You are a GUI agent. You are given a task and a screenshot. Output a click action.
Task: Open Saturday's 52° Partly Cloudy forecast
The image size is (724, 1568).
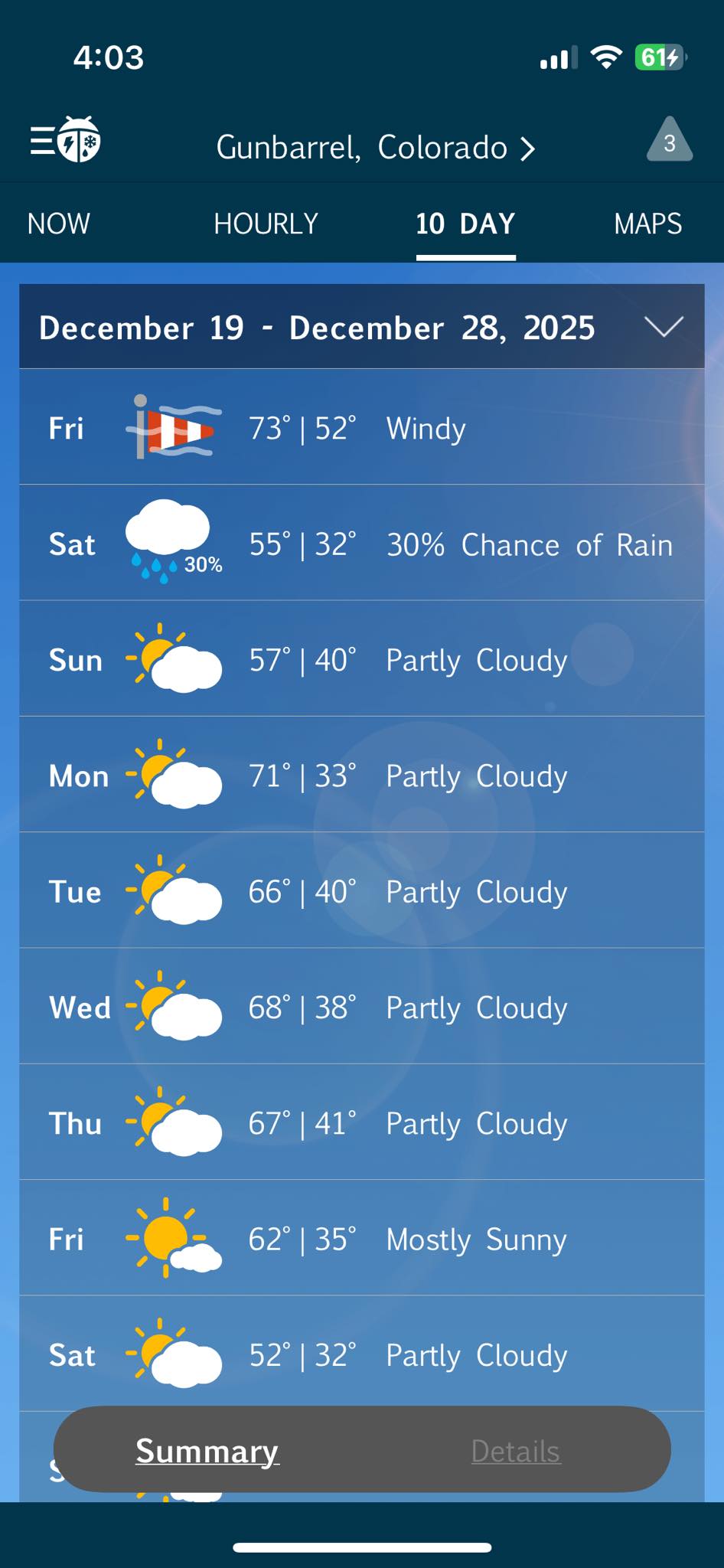[x=361, y=1354]
